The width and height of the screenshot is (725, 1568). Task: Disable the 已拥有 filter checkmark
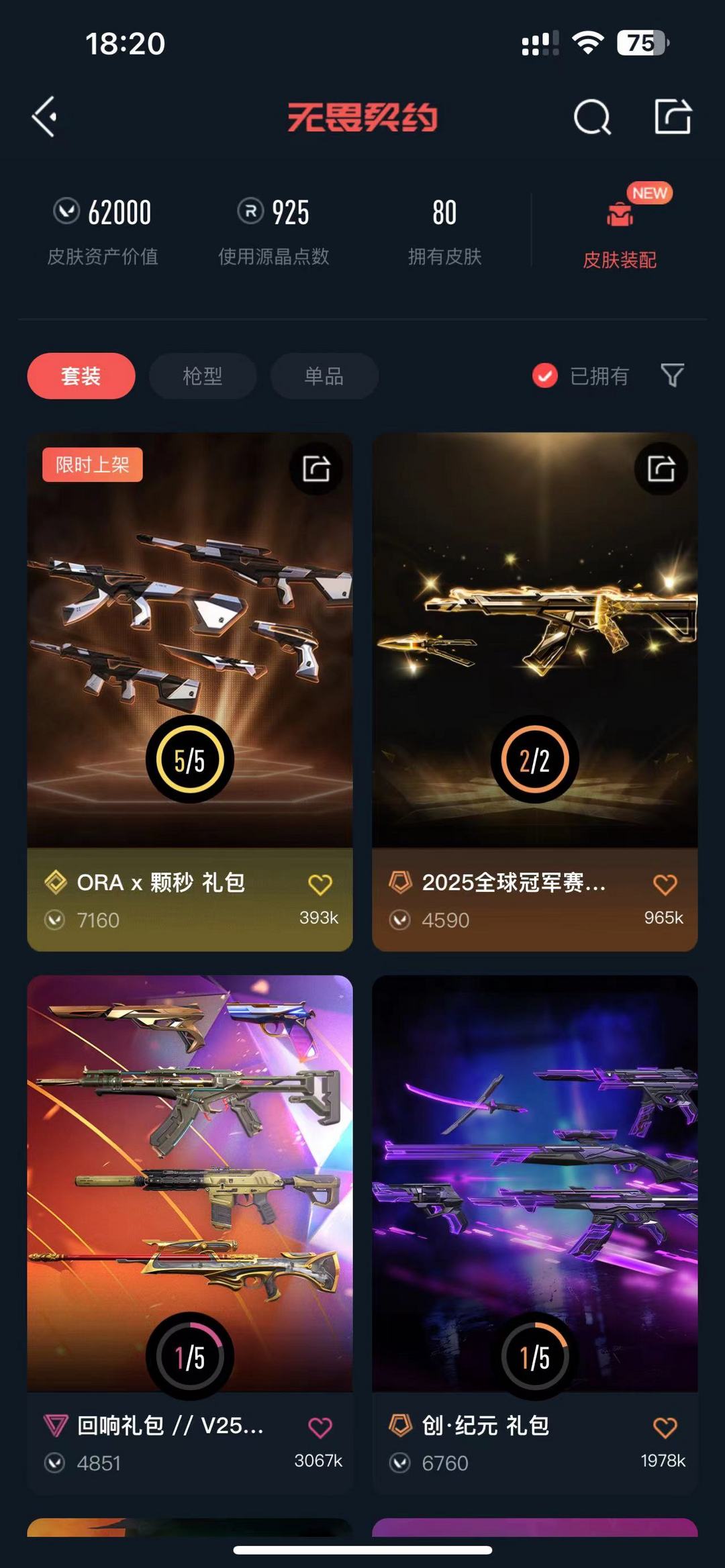pyautogui.click(x=544, y=376)
